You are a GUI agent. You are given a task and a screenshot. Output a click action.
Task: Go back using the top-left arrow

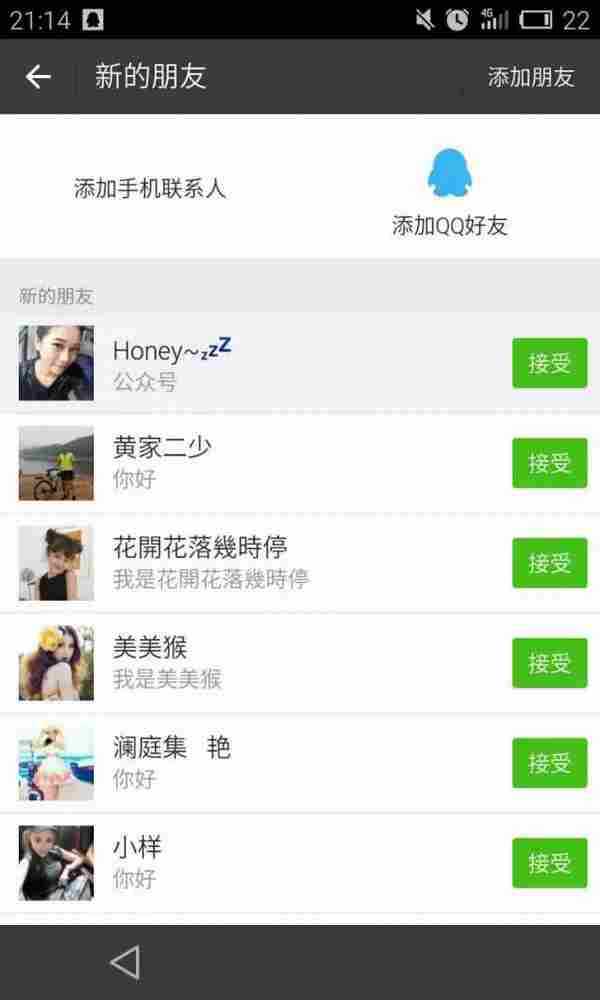coord(38,77)
